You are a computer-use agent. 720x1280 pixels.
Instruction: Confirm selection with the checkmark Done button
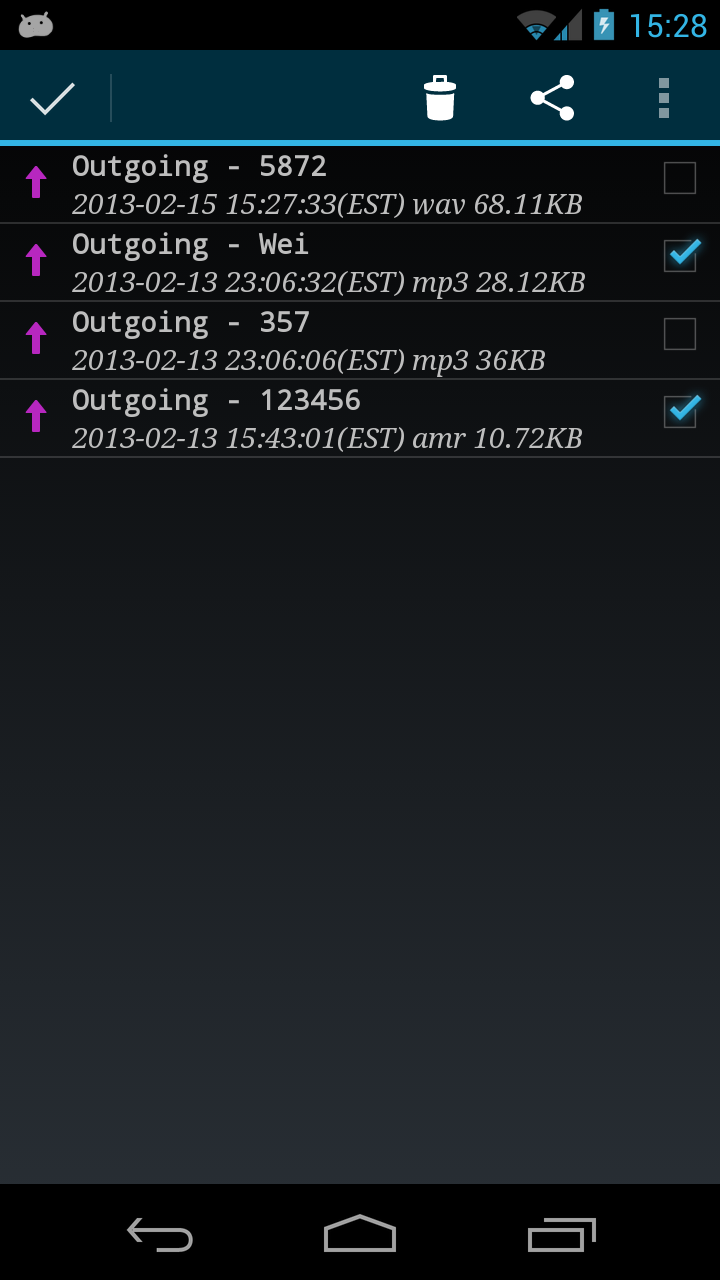pos(53,98)
